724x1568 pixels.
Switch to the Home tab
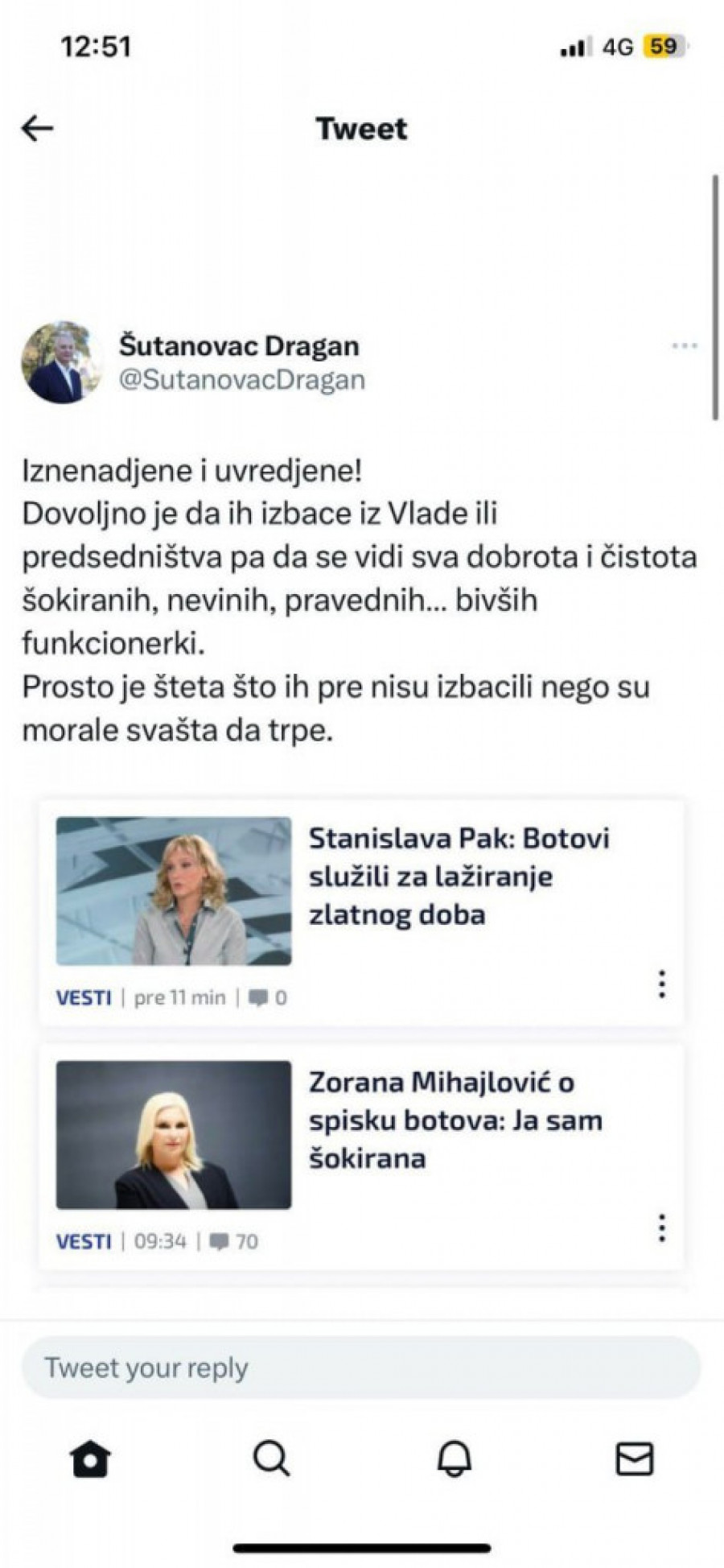click(x=90, y=1458)
